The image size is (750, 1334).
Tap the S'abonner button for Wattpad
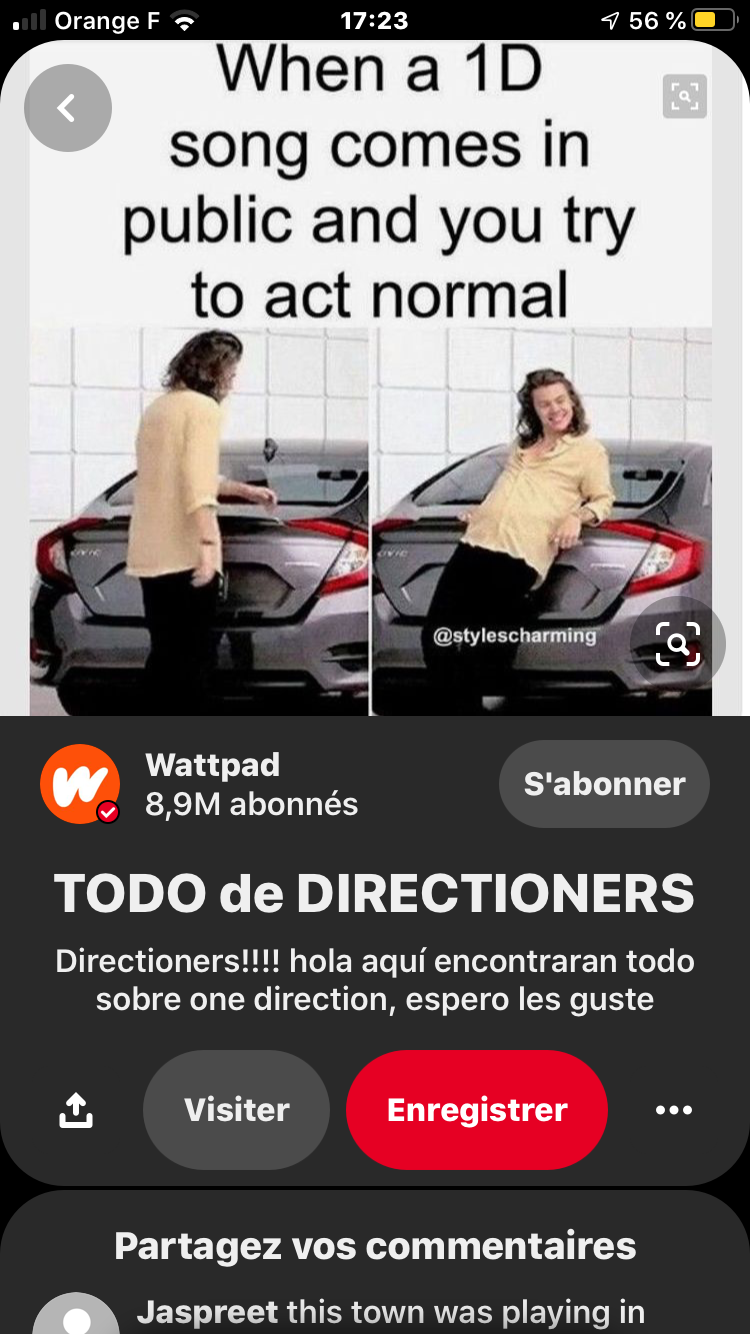[x=604, y=784]
